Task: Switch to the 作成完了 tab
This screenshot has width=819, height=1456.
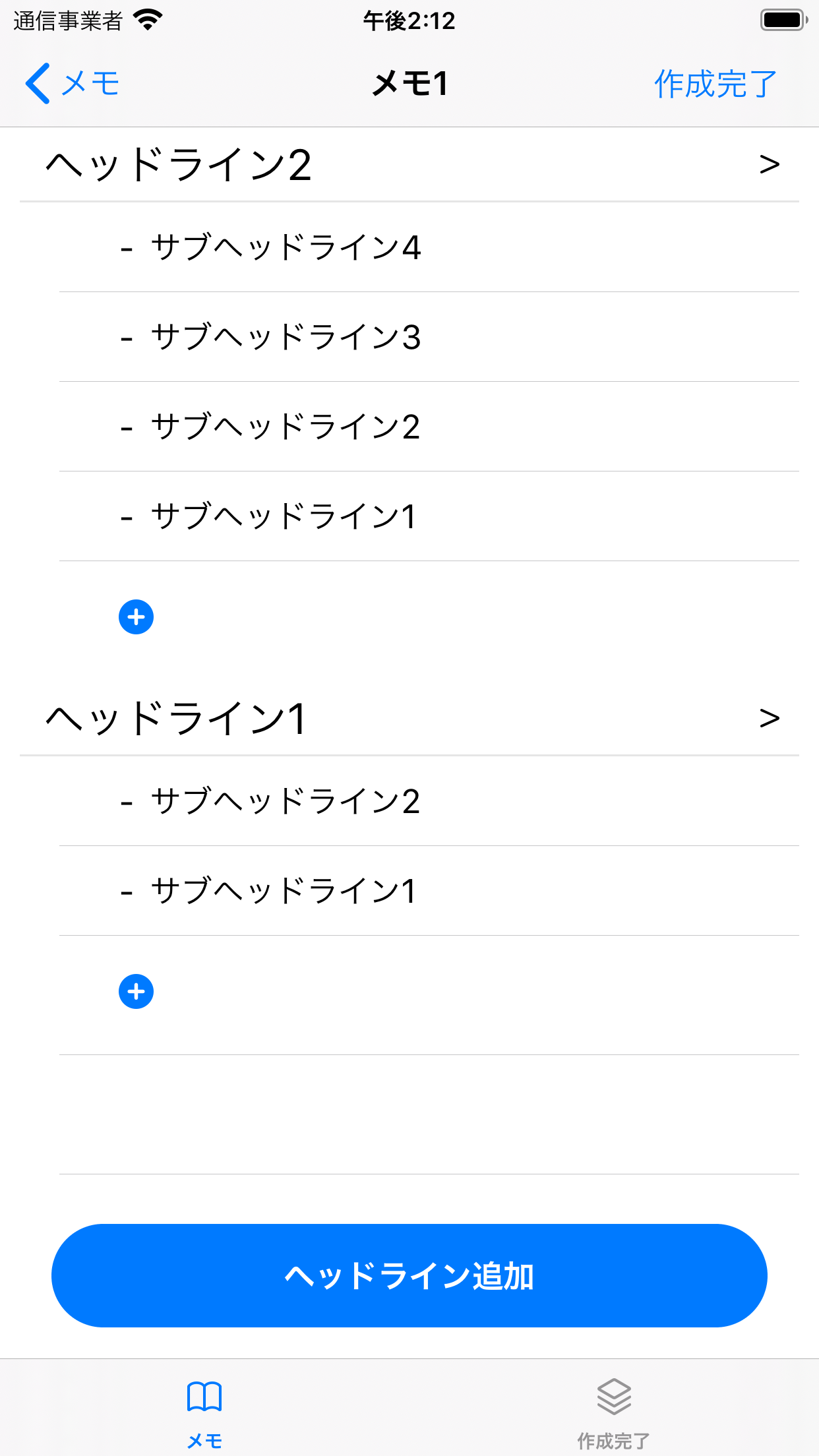Action: pyautogui.click(x=614, y=1411)
